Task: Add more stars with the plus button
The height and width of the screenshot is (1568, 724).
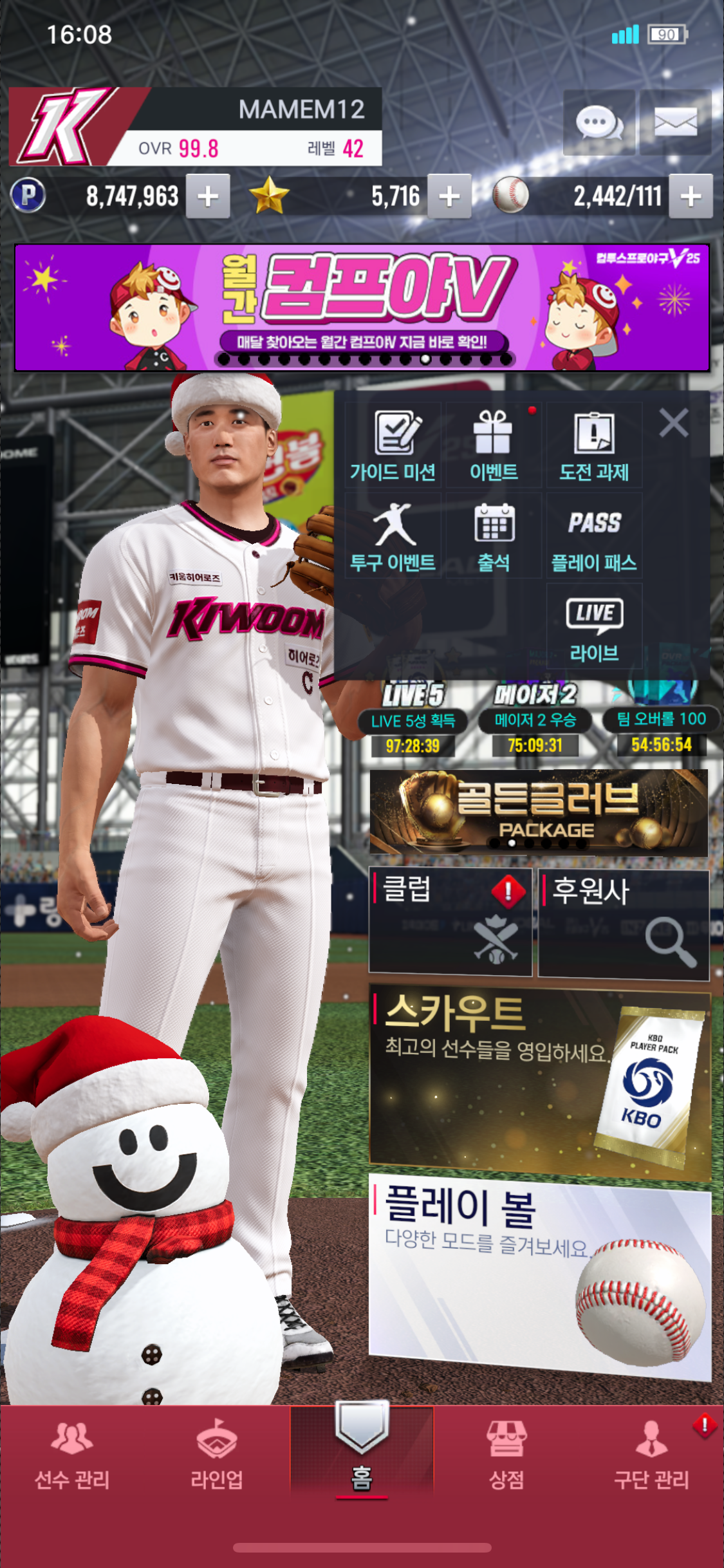Action: pos(449,196)
